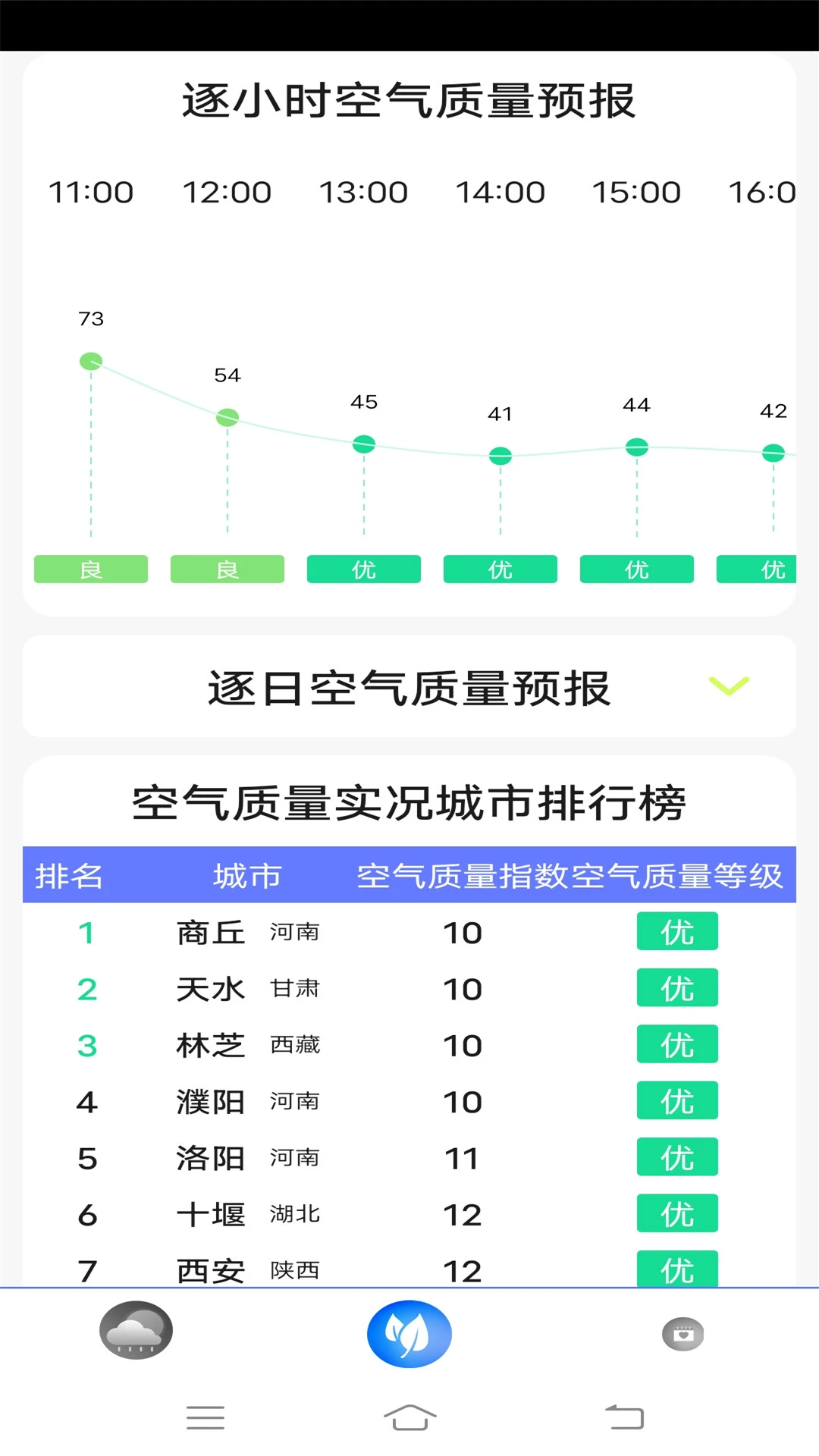Tap the 优 badge under 15:00
The width and height of the screenshot is (819, 1456).
636,569
